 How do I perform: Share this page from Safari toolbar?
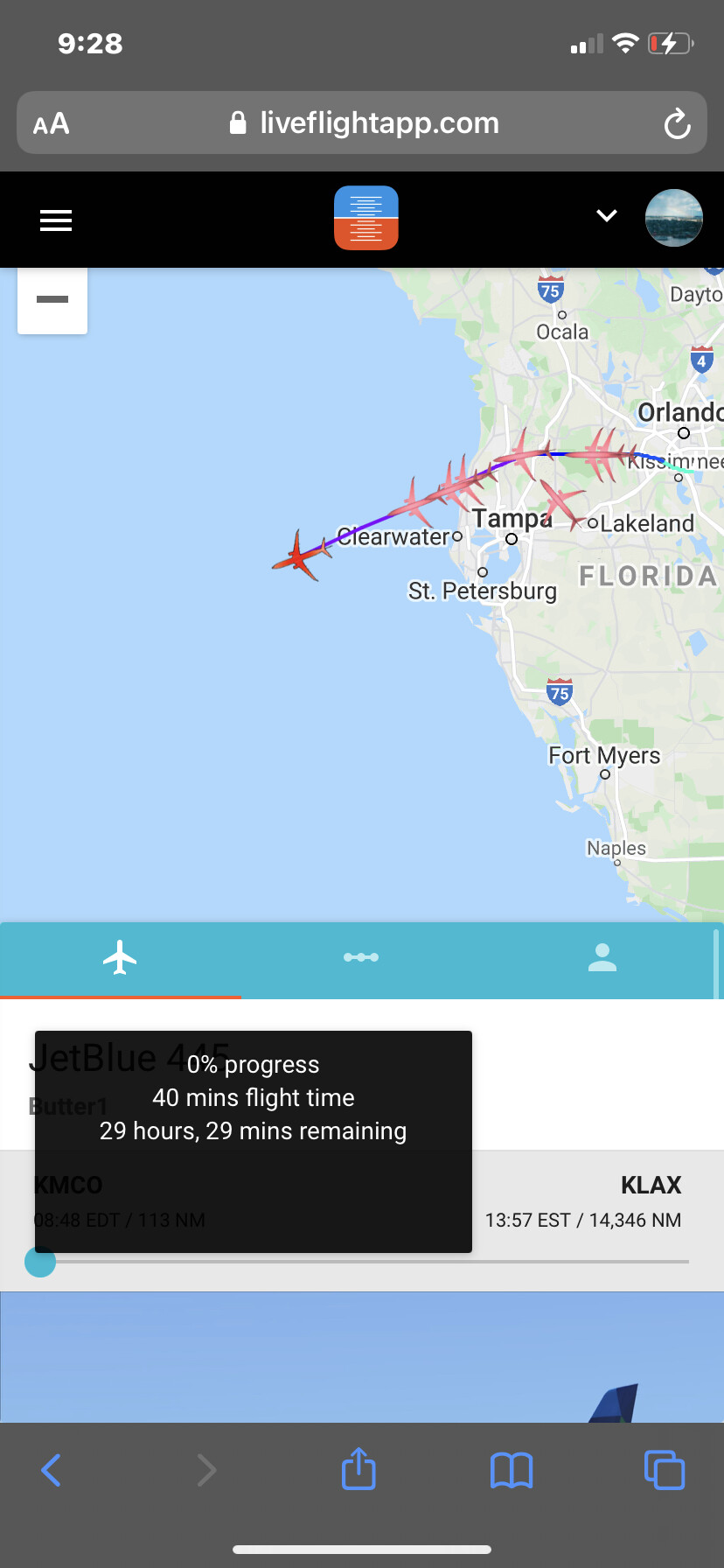coord(359,1468)
